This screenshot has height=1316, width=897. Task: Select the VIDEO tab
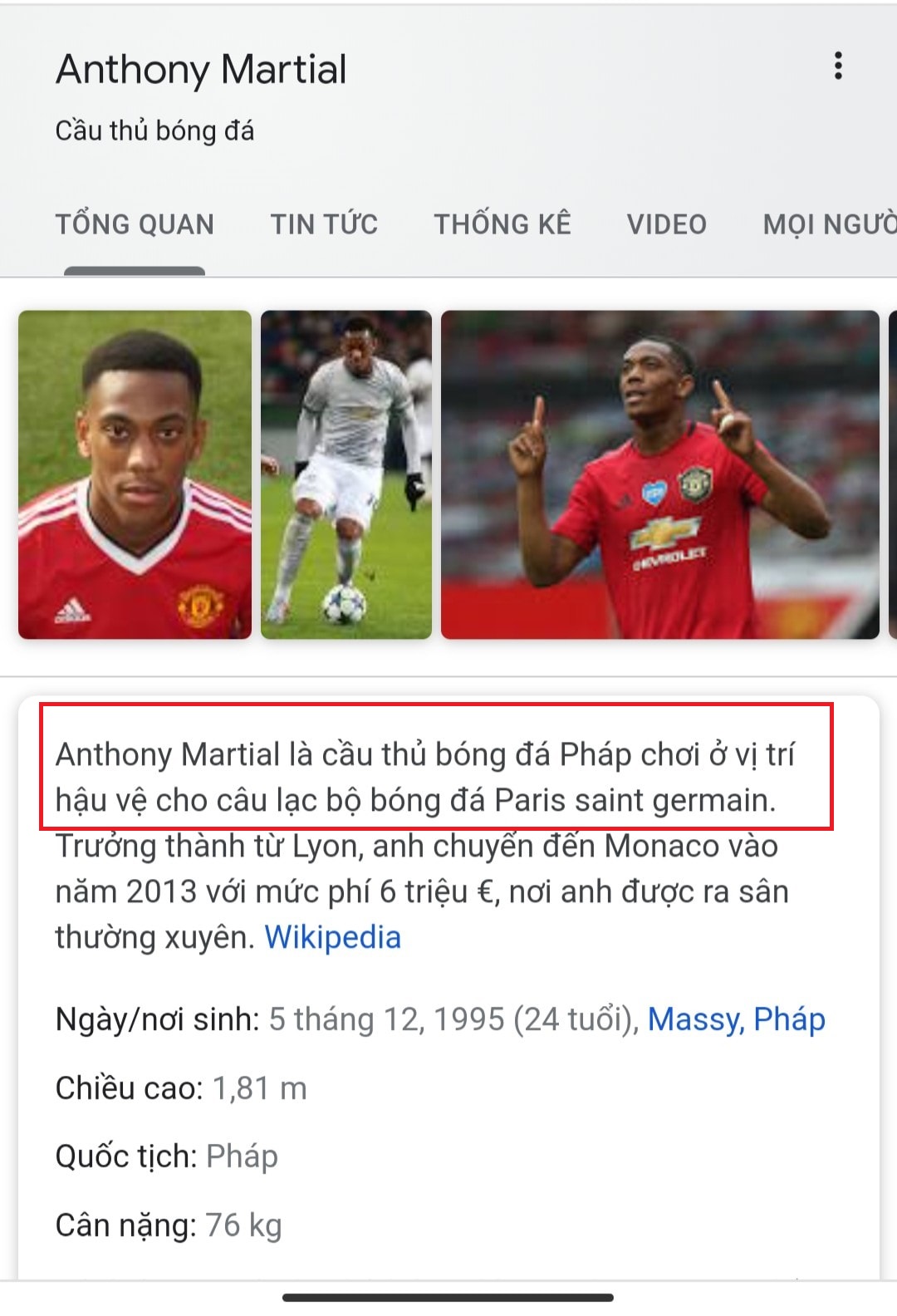click(x=666, y=223)
